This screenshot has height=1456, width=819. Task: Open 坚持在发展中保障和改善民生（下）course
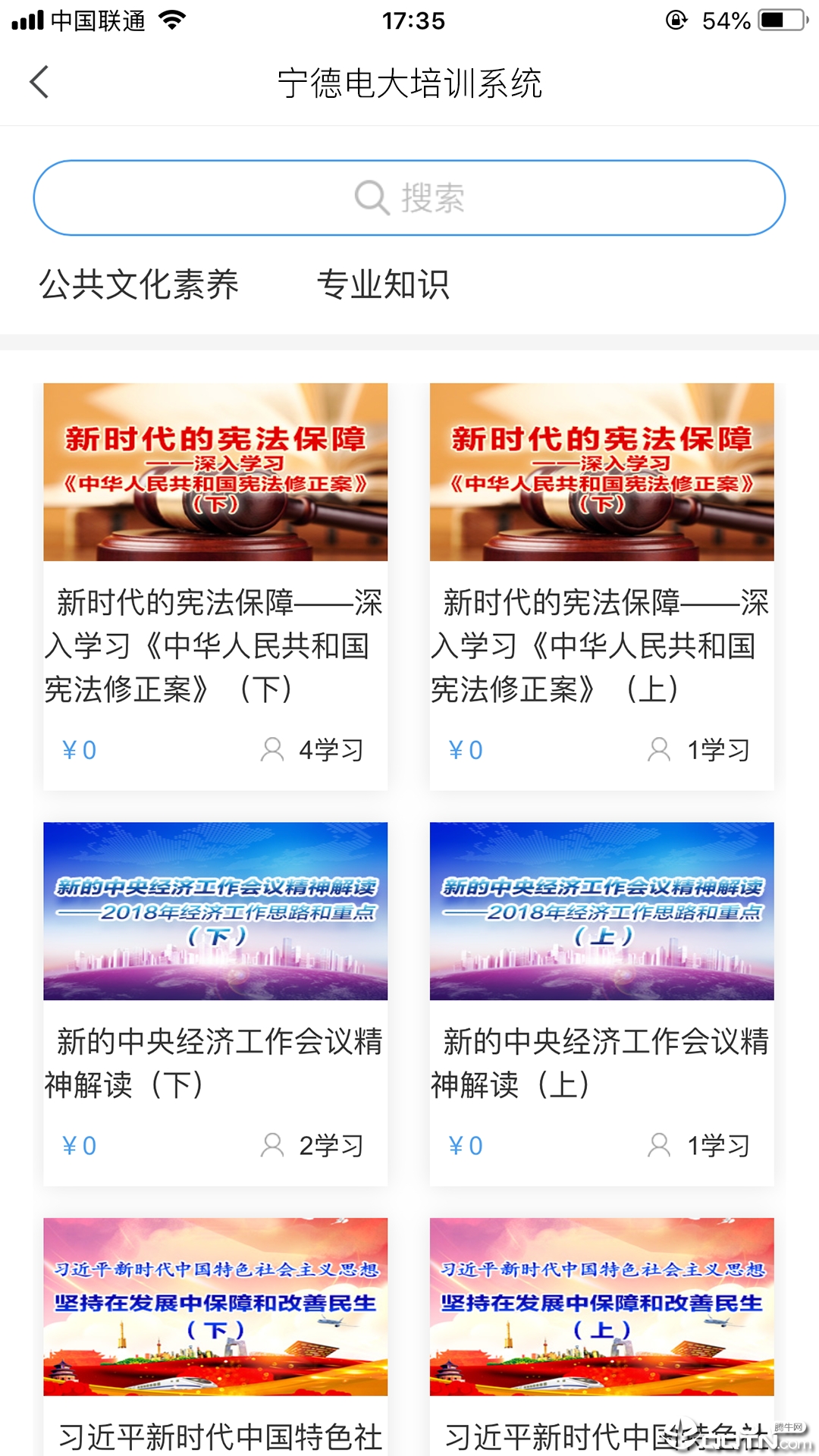pyautogui.click(x=215, y=1307)
